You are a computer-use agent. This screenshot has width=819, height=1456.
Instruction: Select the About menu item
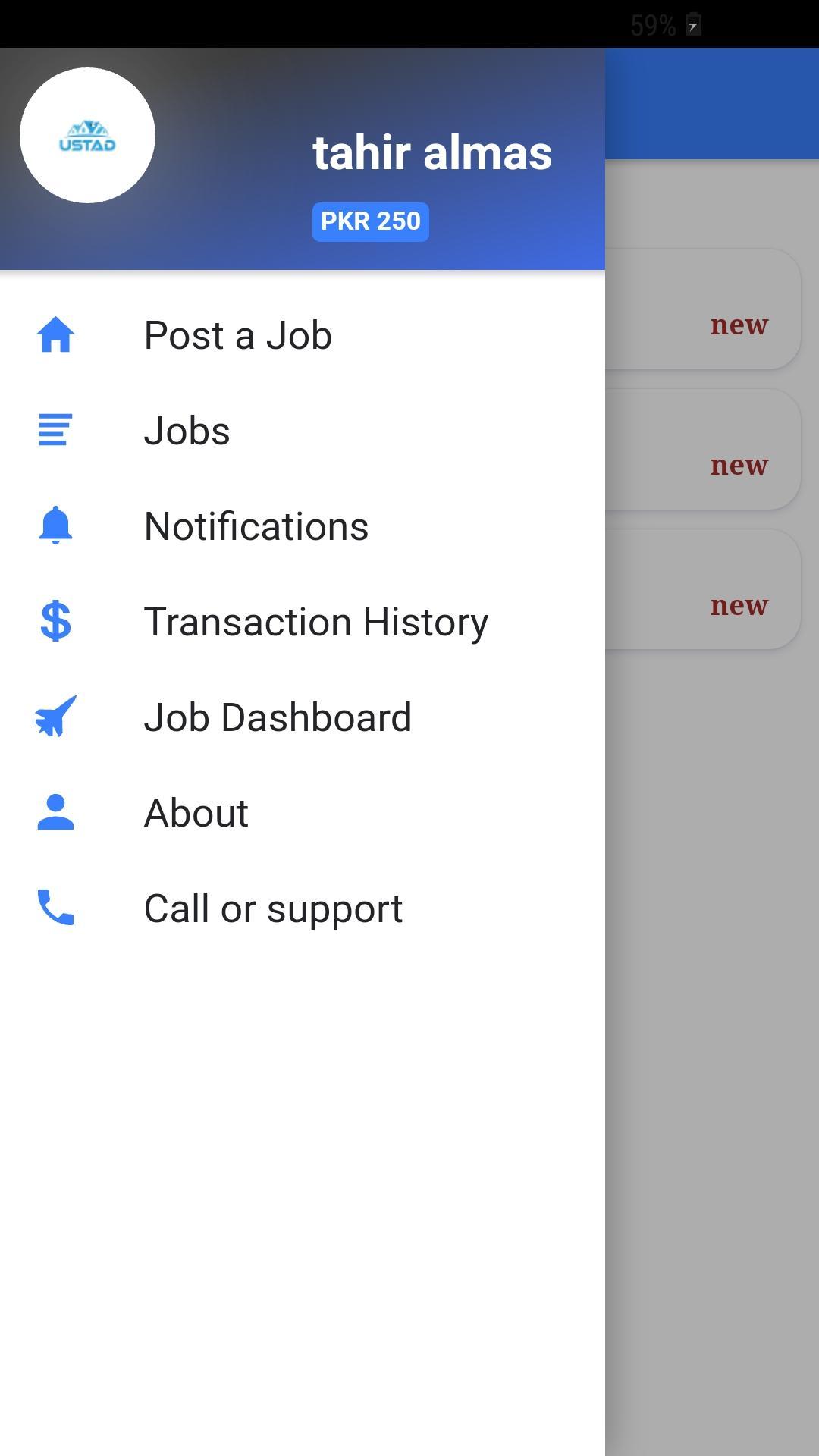[196, 813]
